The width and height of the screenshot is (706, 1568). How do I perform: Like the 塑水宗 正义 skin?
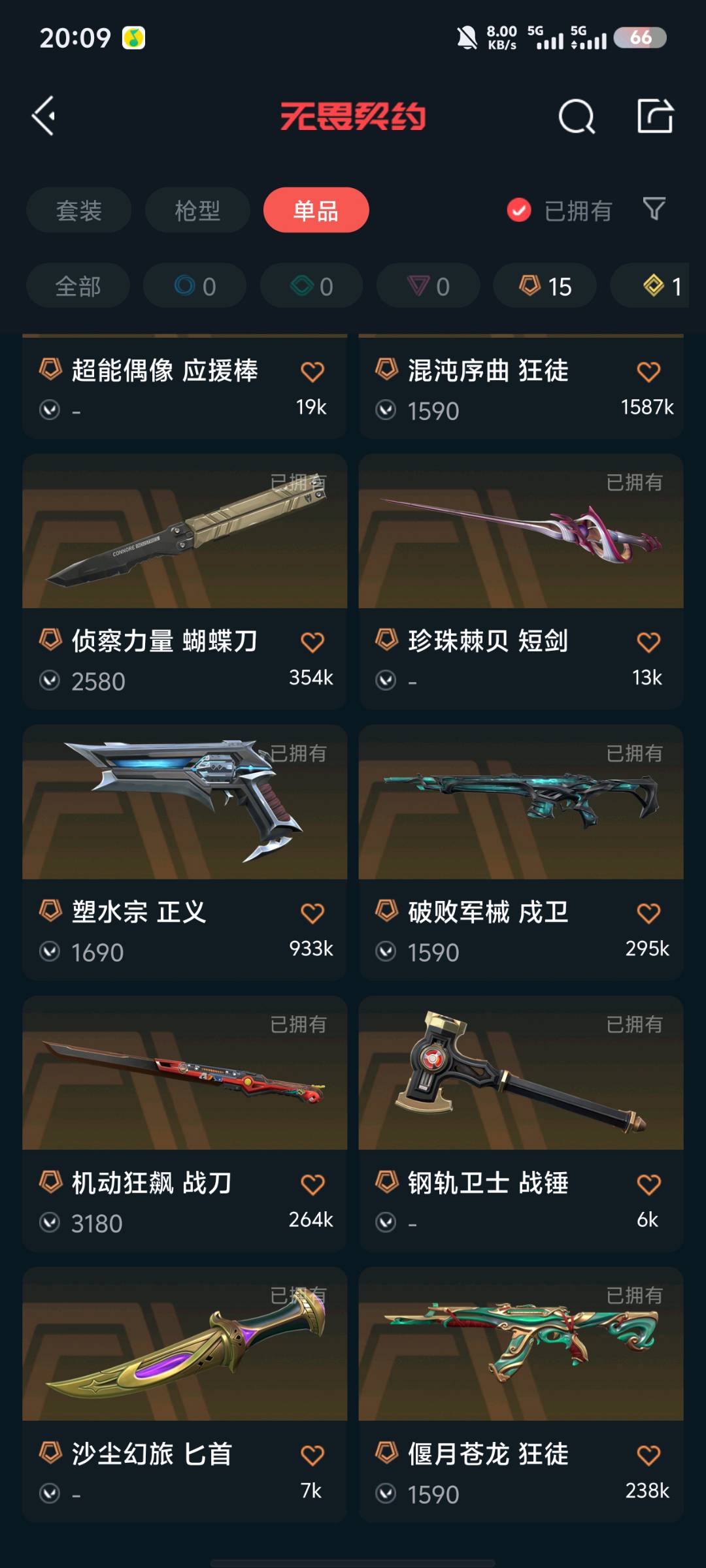(312, 913)
